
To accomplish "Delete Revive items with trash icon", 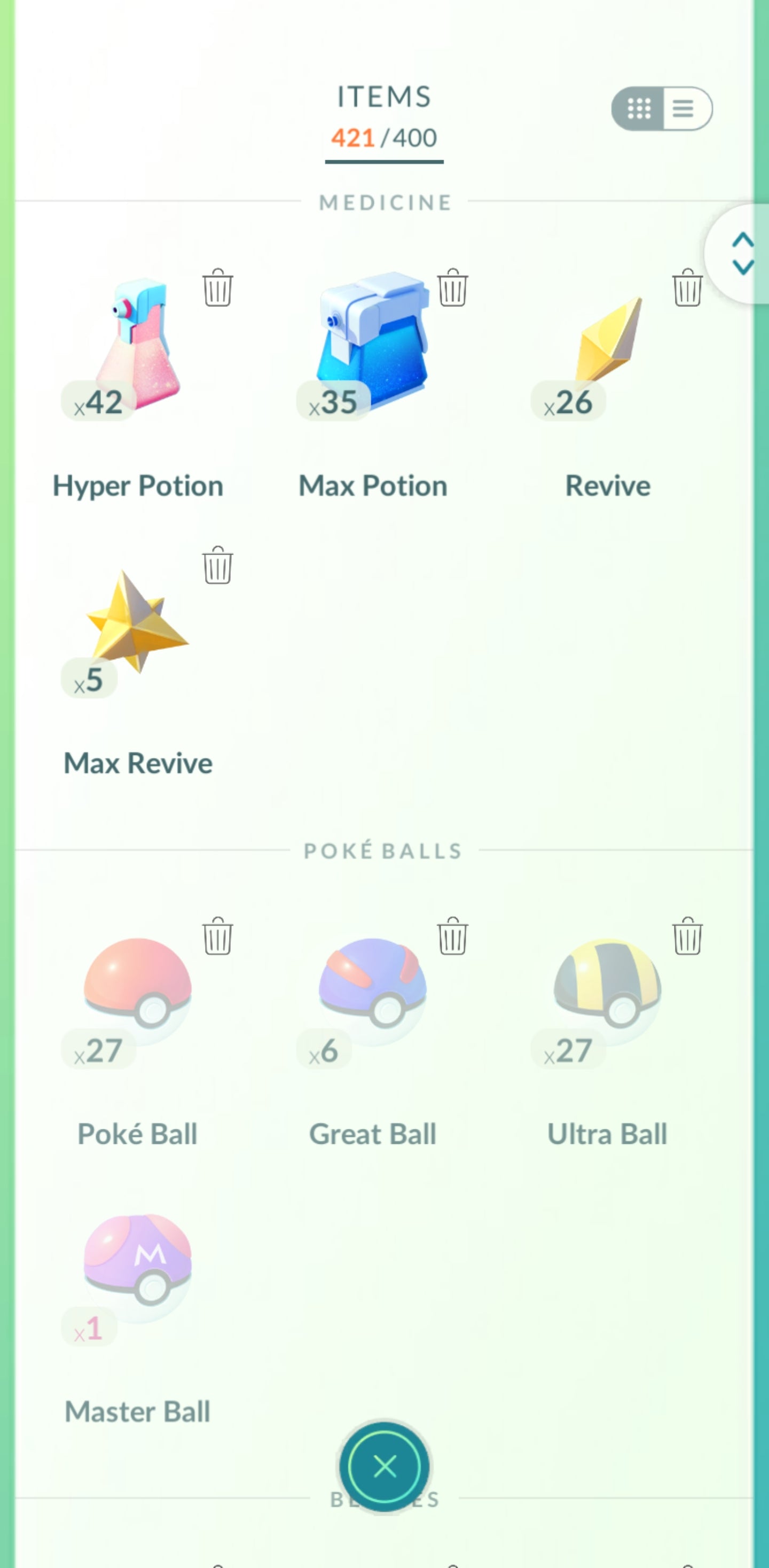I will coord(687,288).
